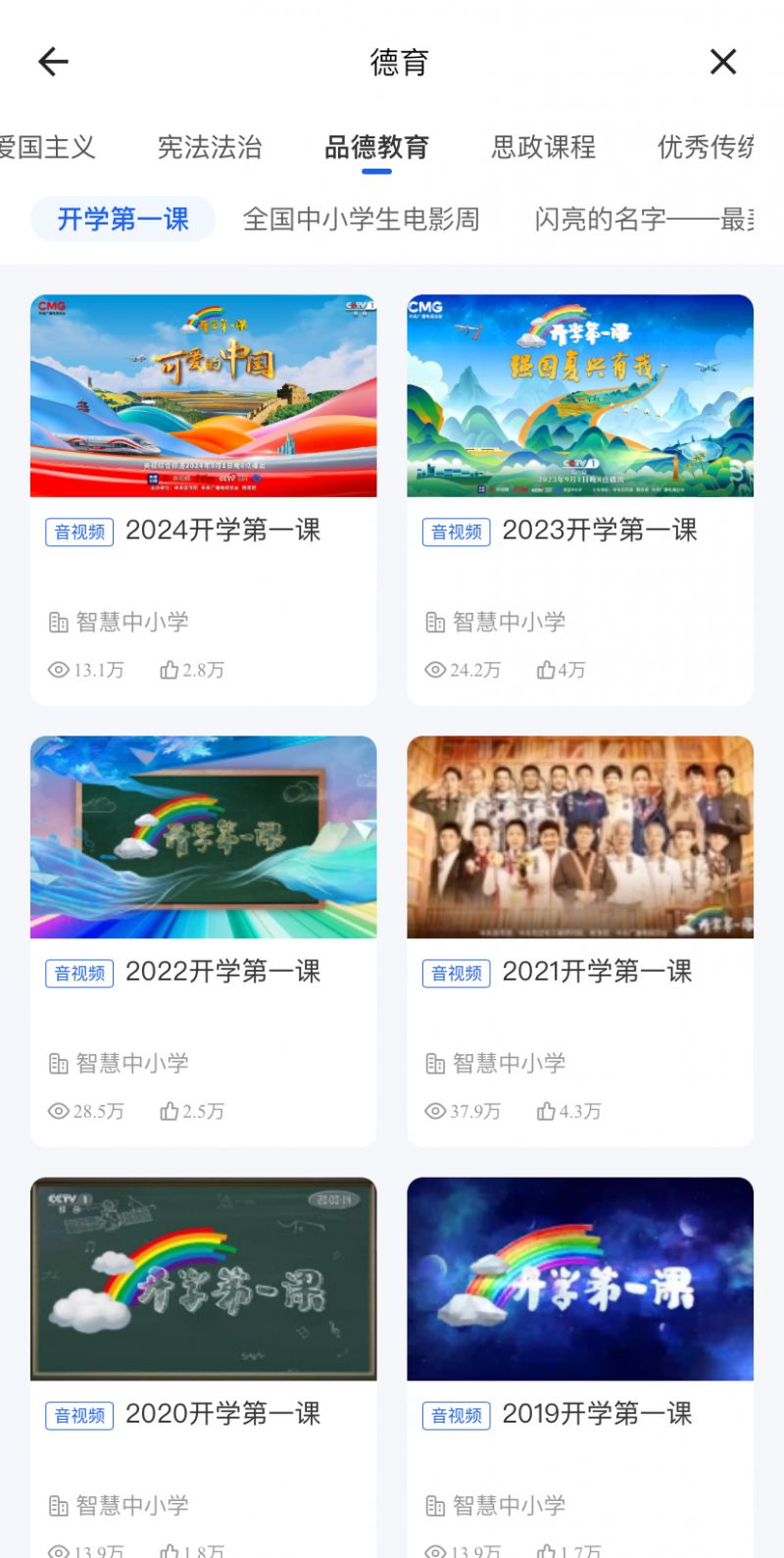Image resolution: width=784 pixels, height=1558 pixels.
Task: Choose the 全国中小学生电影周 chip
Action: (361, 219)
